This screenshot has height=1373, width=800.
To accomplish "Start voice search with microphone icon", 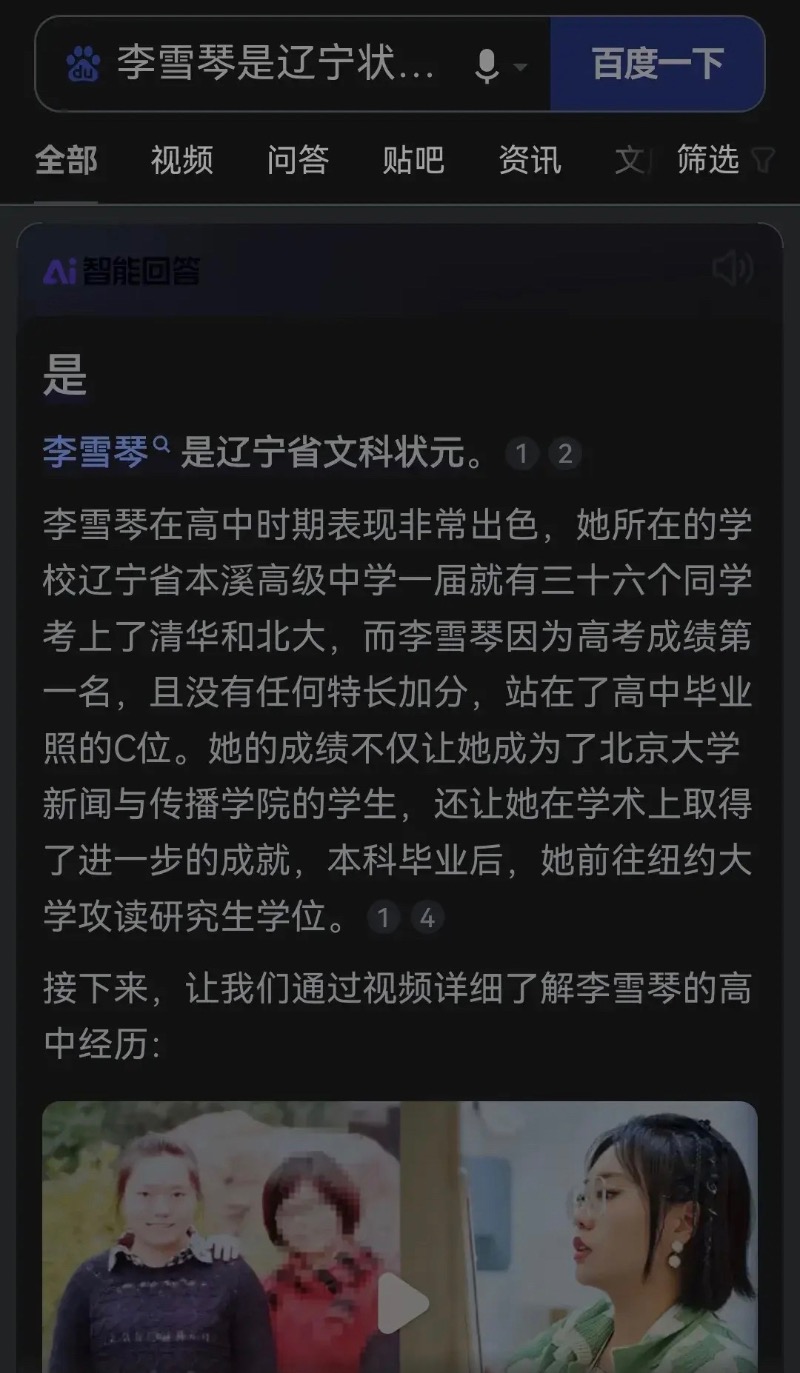I will (x=487, y=66).
